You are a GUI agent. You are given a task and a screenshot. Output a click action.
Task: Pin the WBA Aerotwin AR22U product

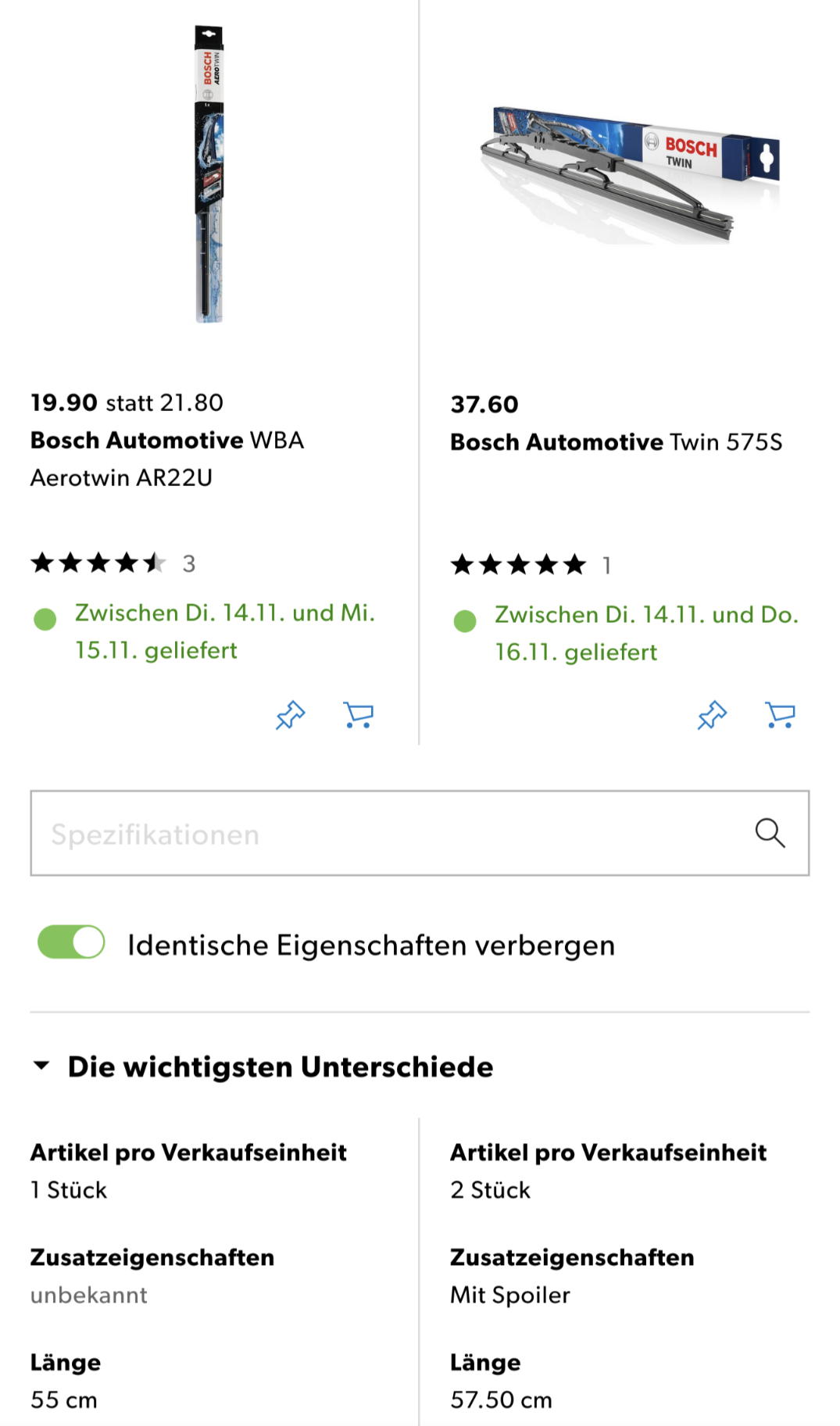(290, 715)
